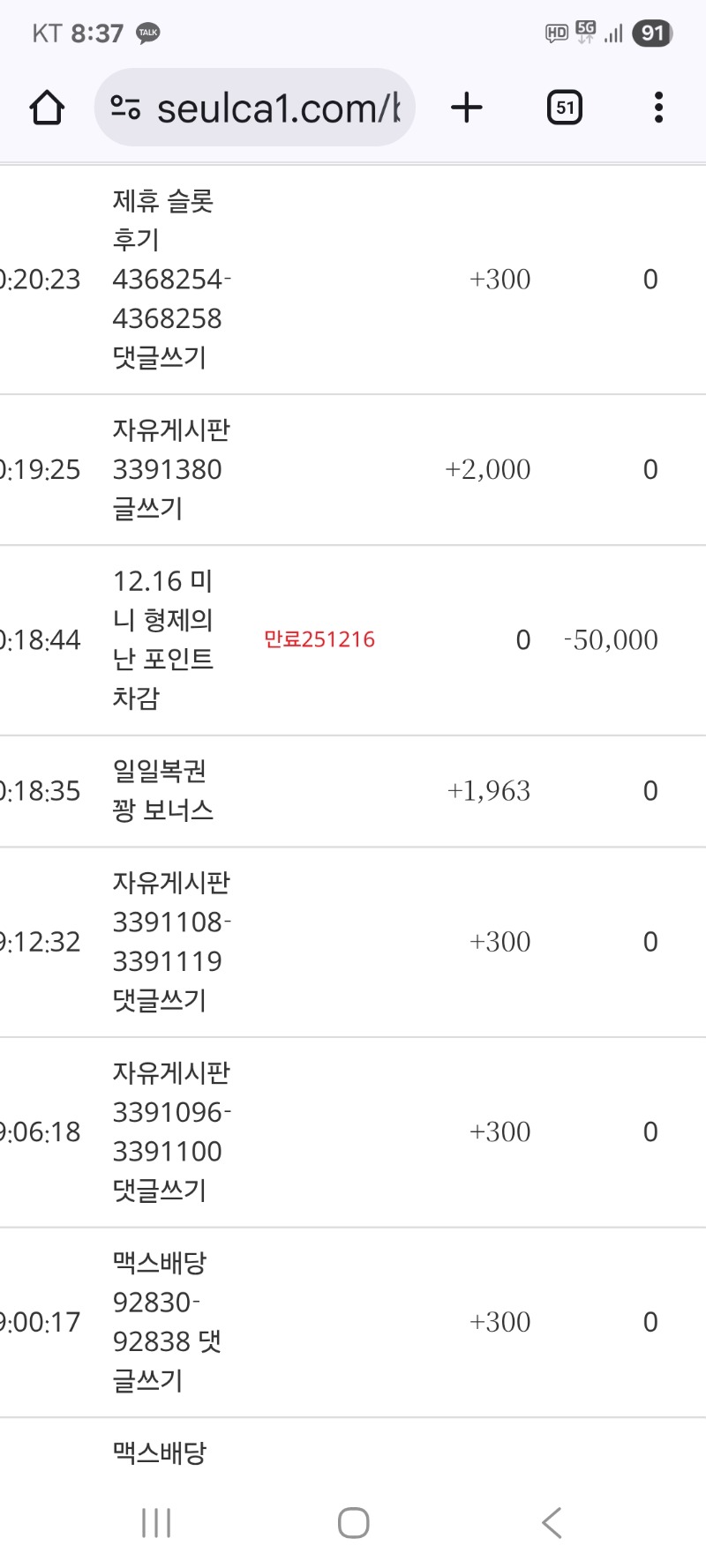View site info icon in address bar
706x1568 pixels.
pyautogui.click(x=125, y=108)
